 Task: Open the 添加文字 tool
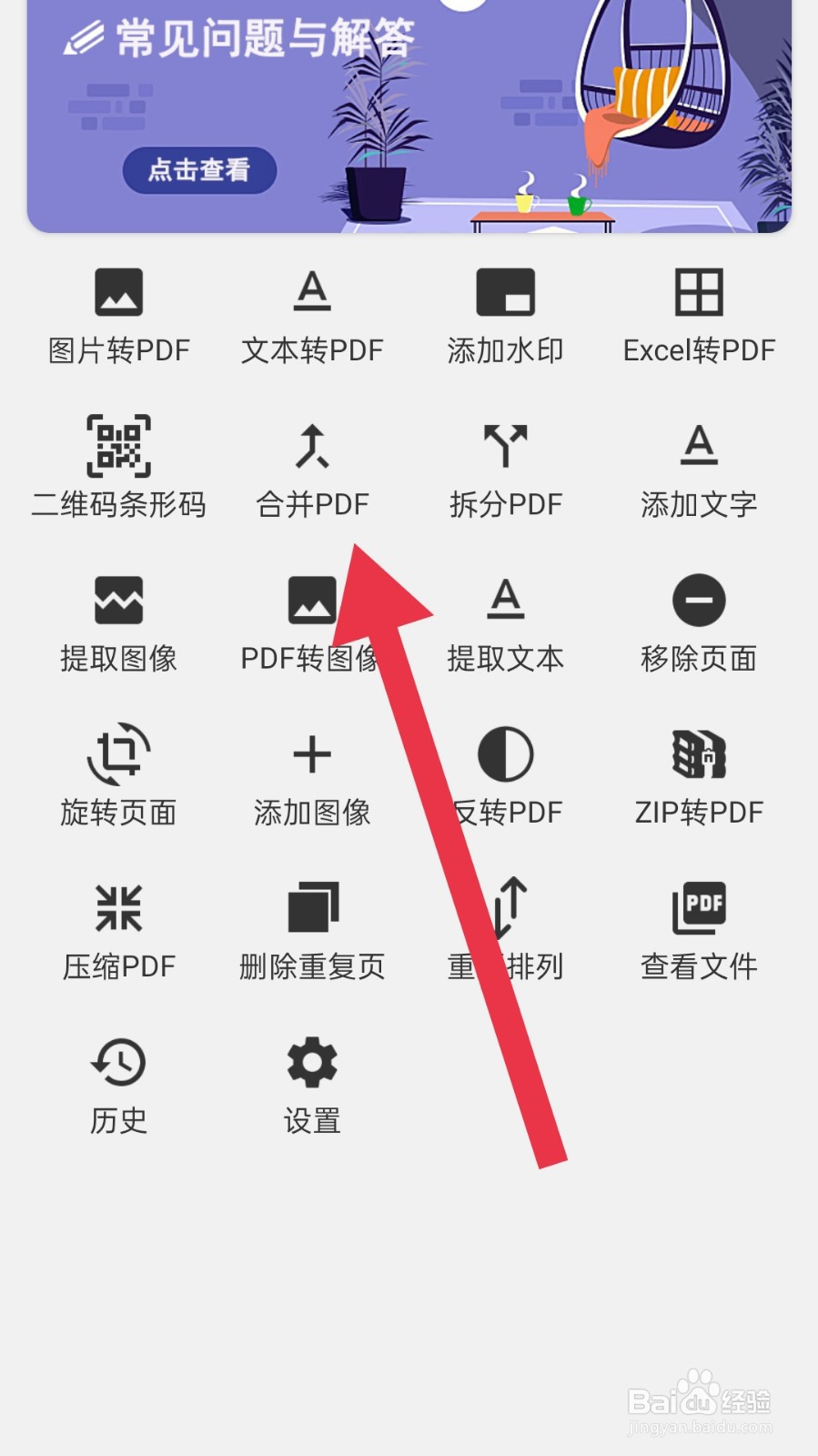point(699,469)
